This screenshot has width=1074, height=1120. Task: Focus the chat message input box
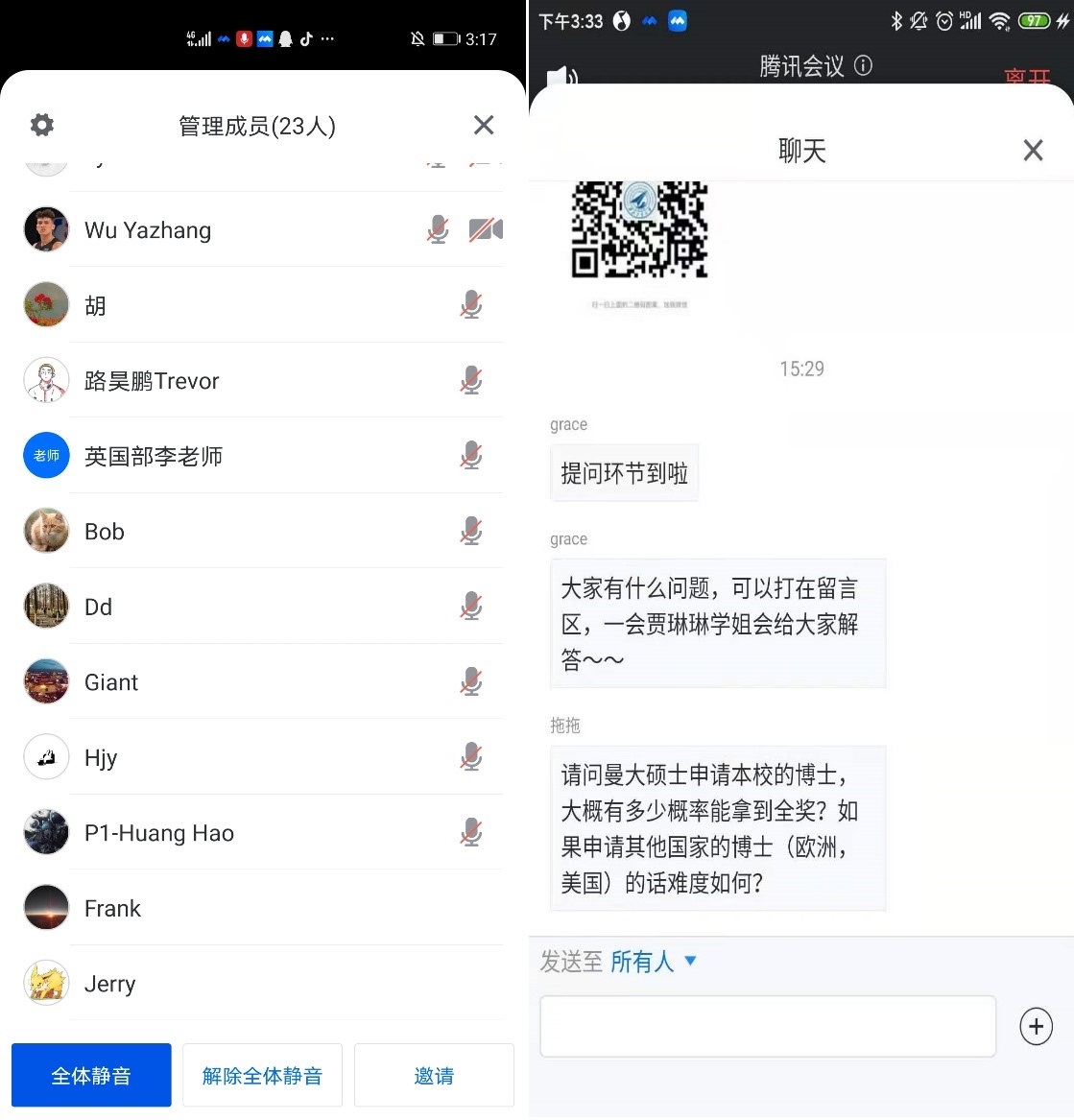coord(768,1026)
